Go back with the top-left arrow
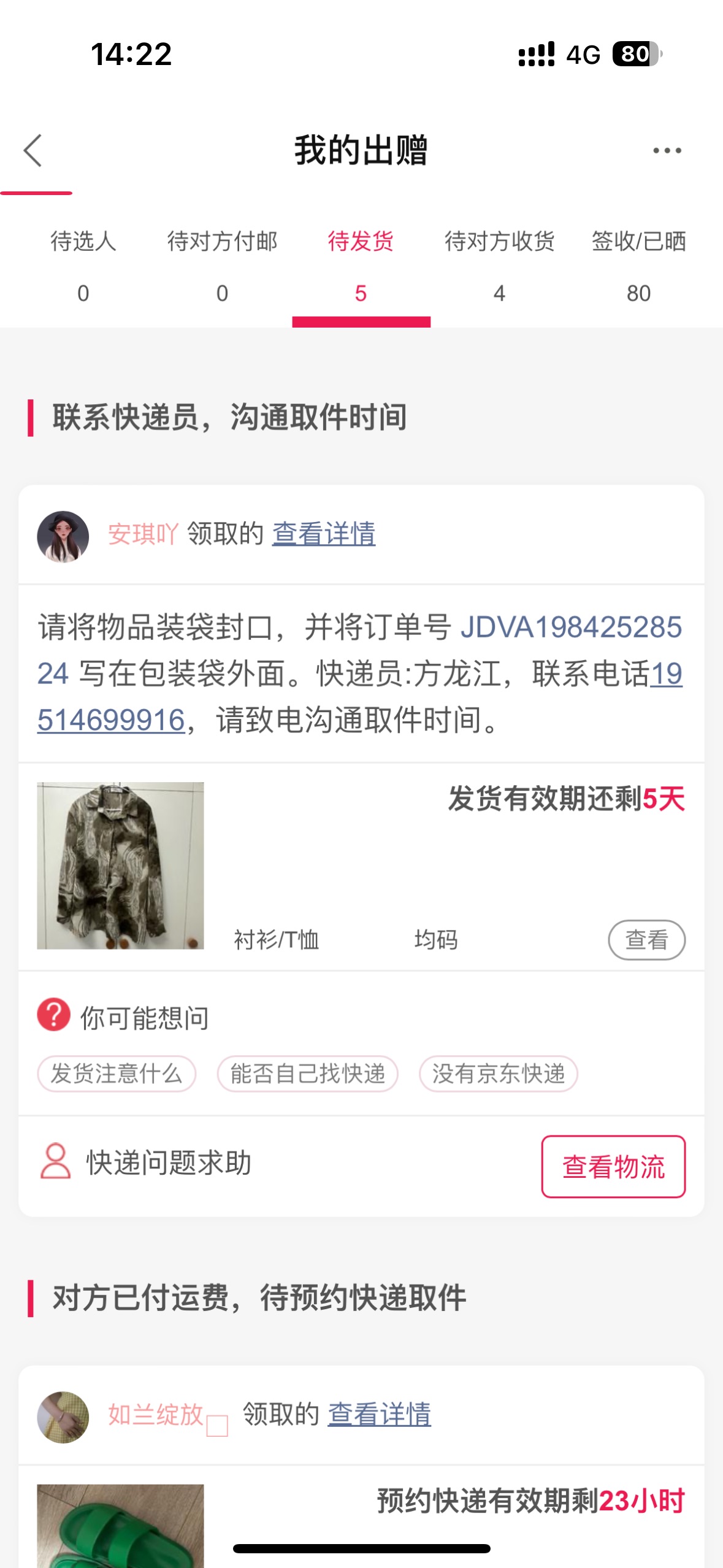This screenshot has width=723, height=1568. [x=33, y=151]
